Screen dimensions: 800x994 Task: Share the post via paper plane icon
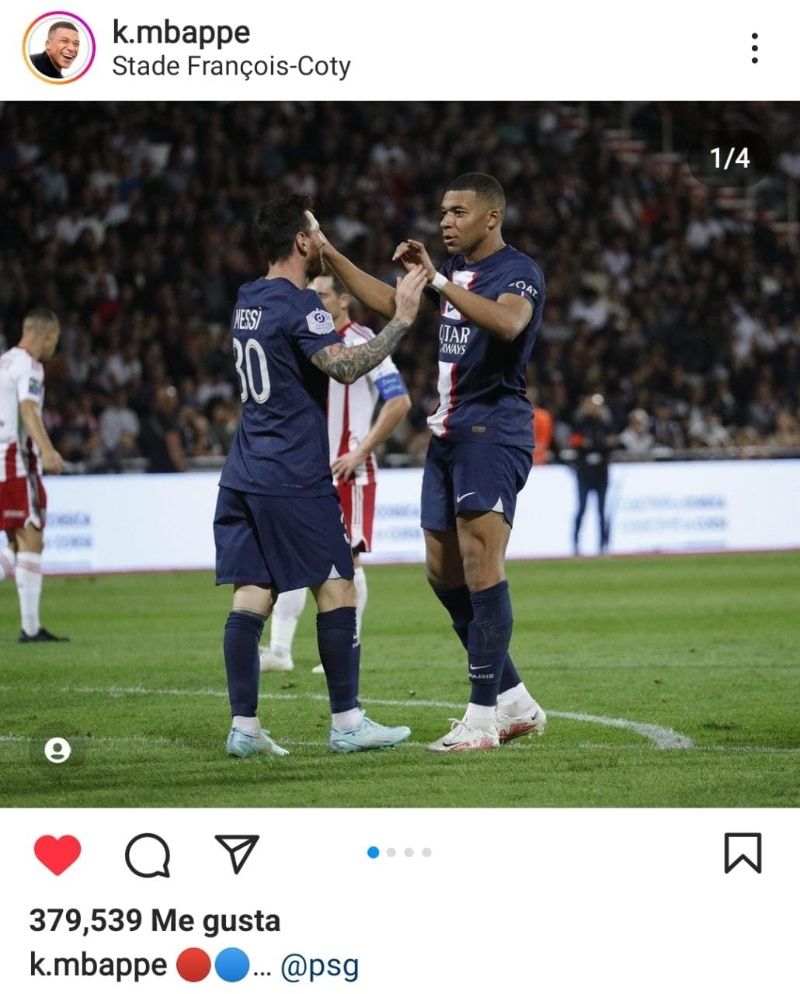coord(237,854)
